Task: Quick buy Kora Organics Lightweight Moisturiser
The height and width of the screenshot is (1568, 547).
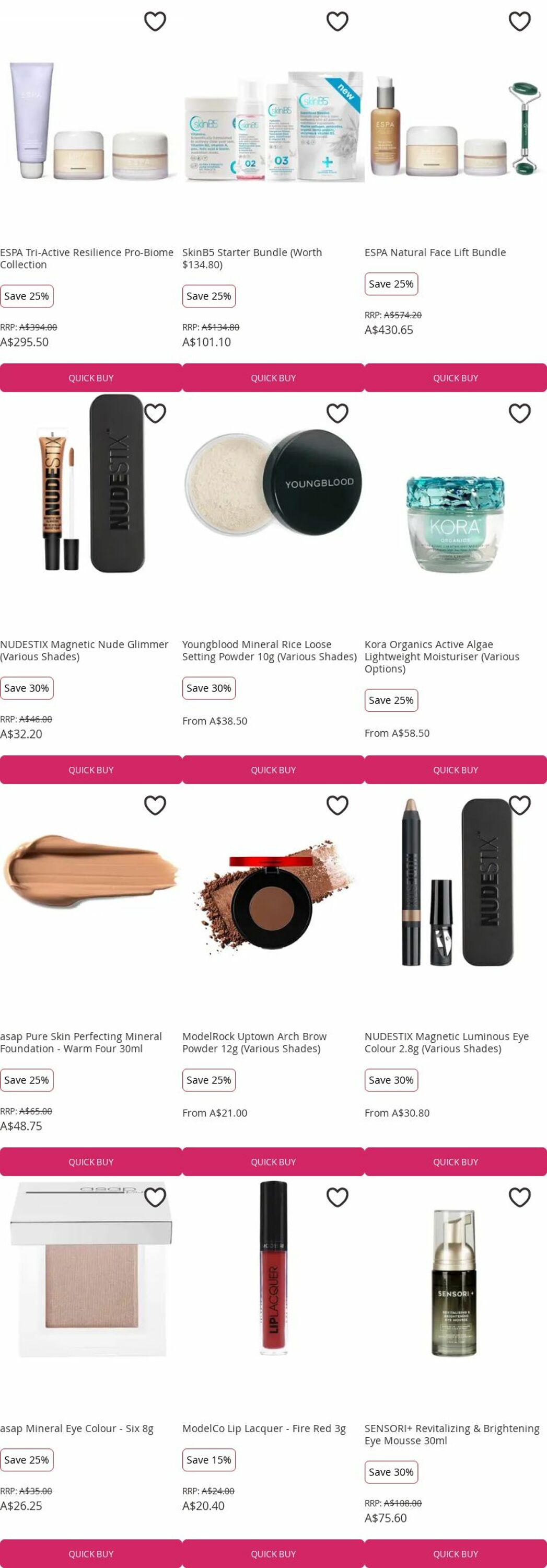Action: click(455, 770)
